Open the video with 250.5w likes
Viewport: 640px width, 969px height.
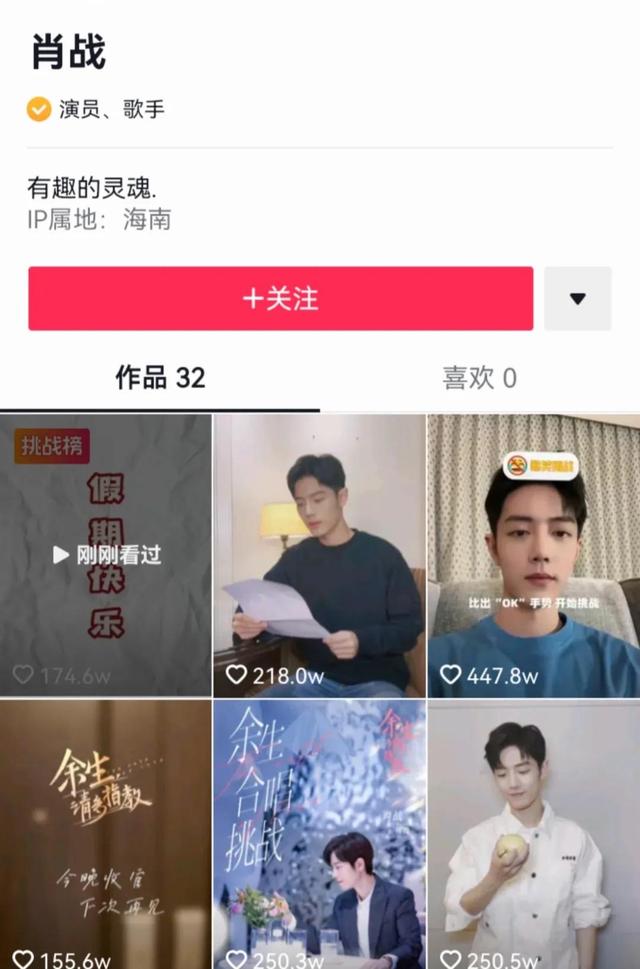point(533,835)
